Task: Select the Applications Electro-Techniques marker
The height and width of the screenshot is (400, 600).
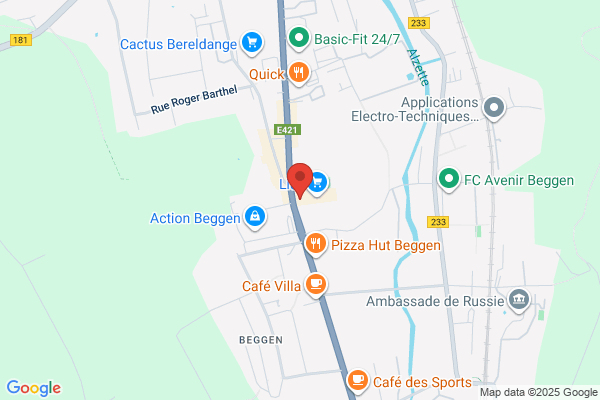Action: coord(494,108)
